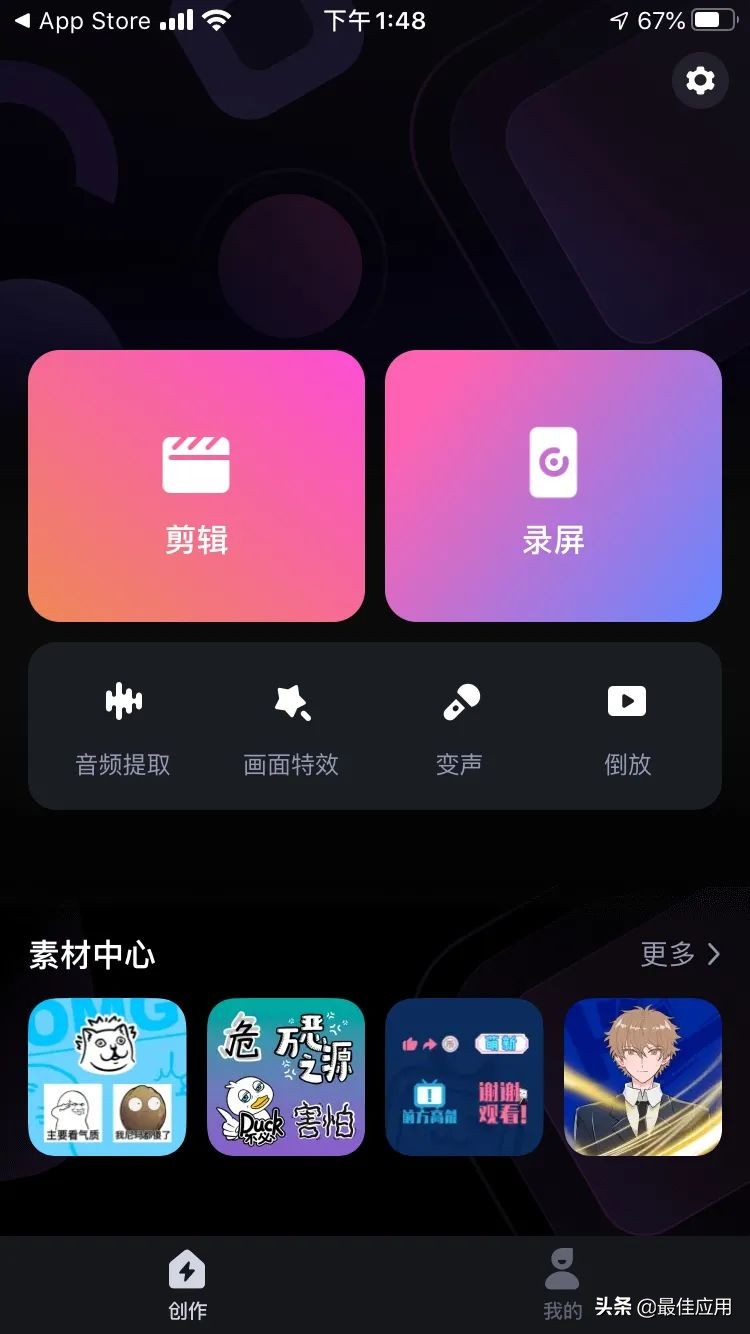Open the 倒放 reverse playback tool
The image size is (750, 1334).
point(627,725)
